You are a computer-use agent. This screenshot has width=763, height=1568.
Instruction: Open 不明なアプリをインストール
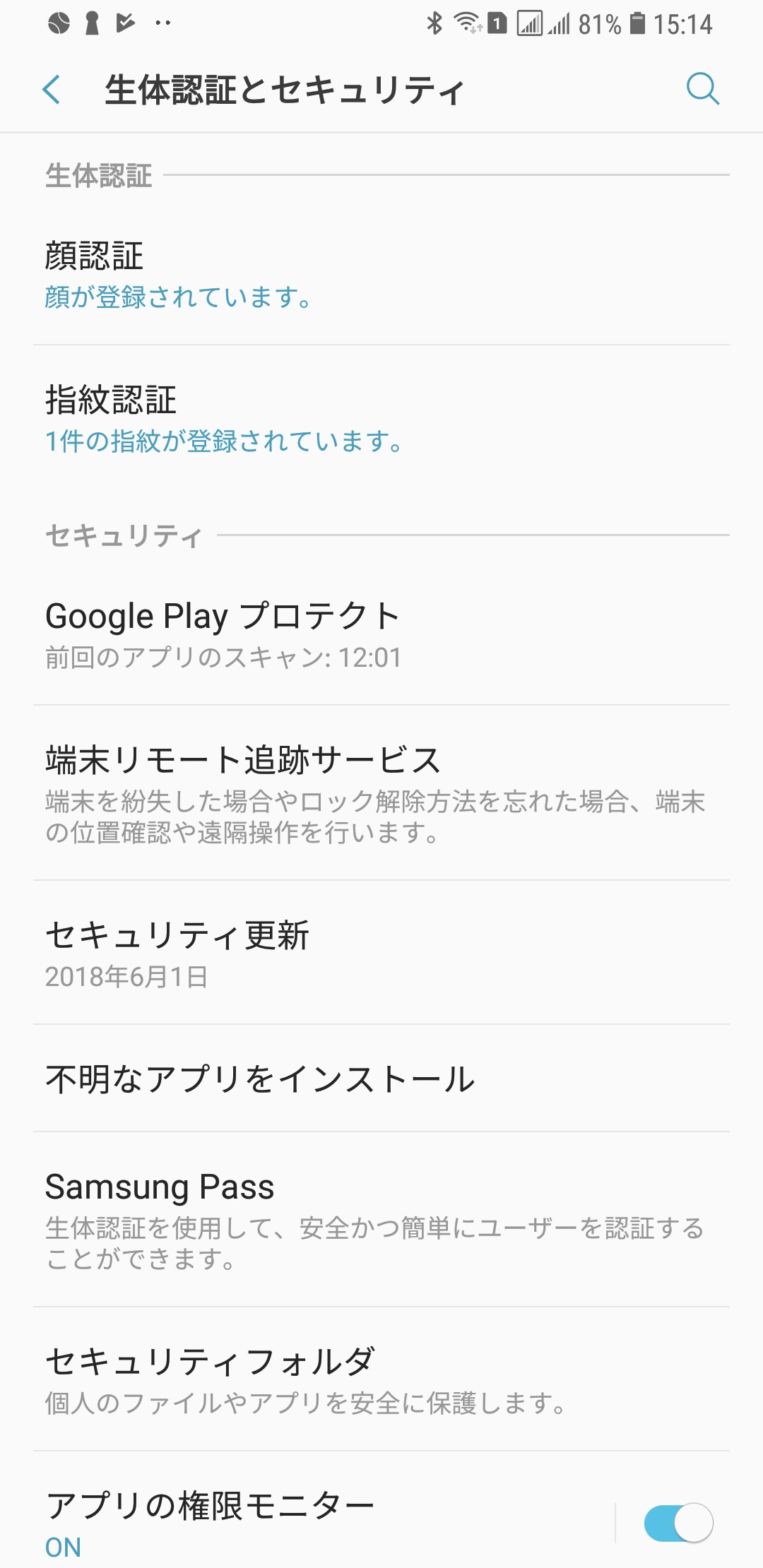point(381,1079)
